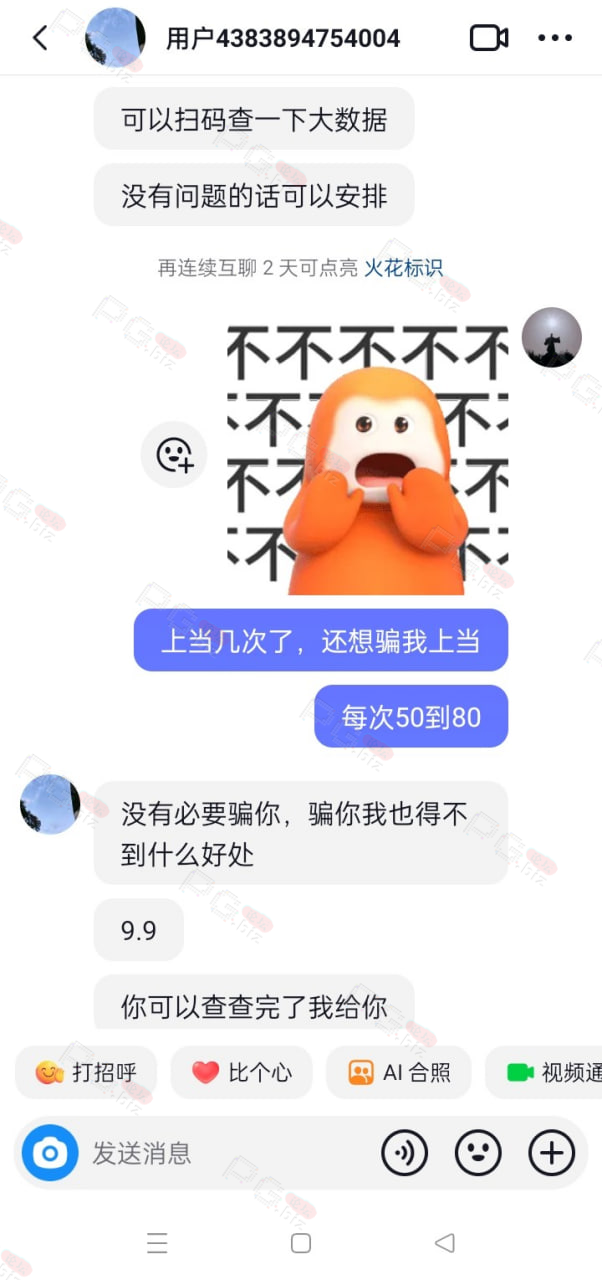The width and height of the screenshot is (602, 1280).
Task: Go back using the top-left arrow
Action: click(x=40, y=38)
